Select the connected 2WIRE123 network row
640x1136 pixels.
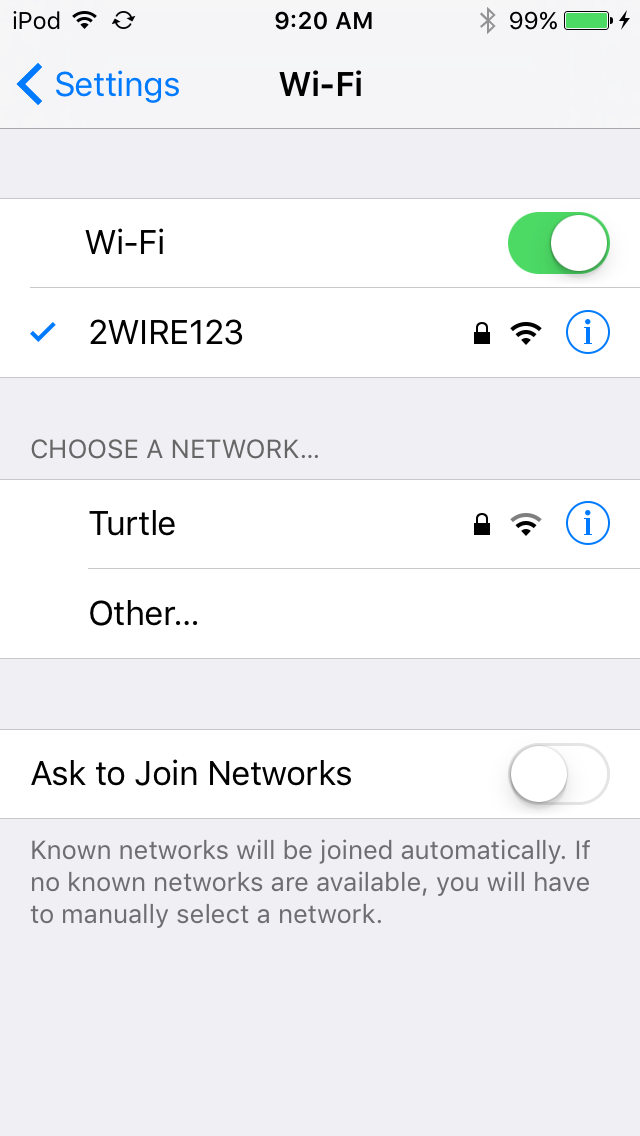320,333
